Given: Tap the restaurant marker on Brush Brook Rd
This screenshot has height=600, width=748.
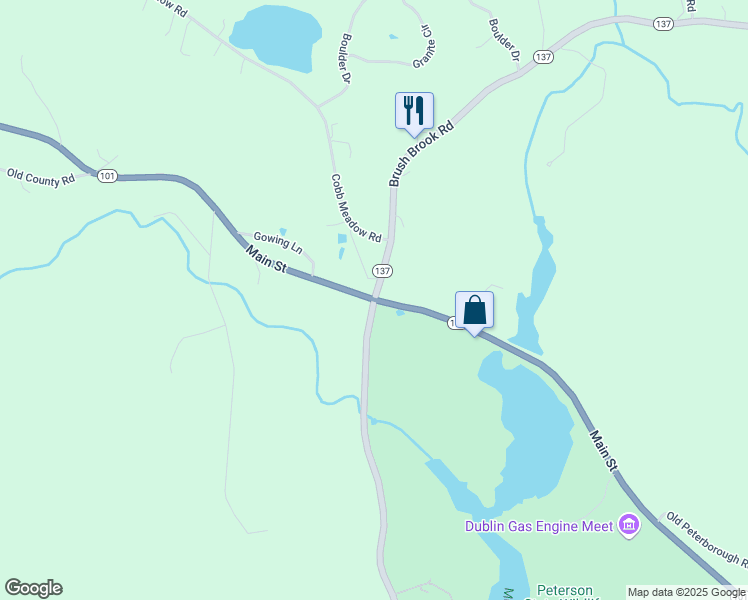Looking at the screenshot, I should click(x=414, y=111).
